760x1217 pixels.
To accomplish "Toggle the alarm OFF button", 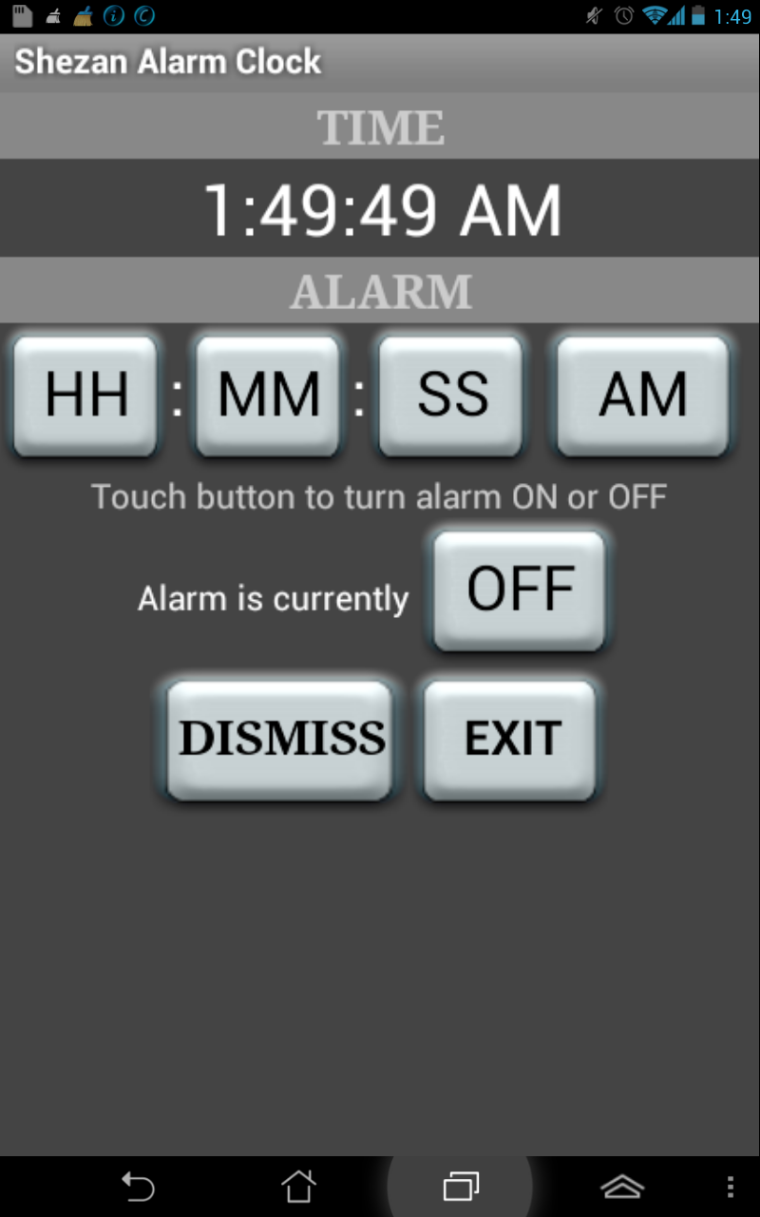I will pos(519,590).
